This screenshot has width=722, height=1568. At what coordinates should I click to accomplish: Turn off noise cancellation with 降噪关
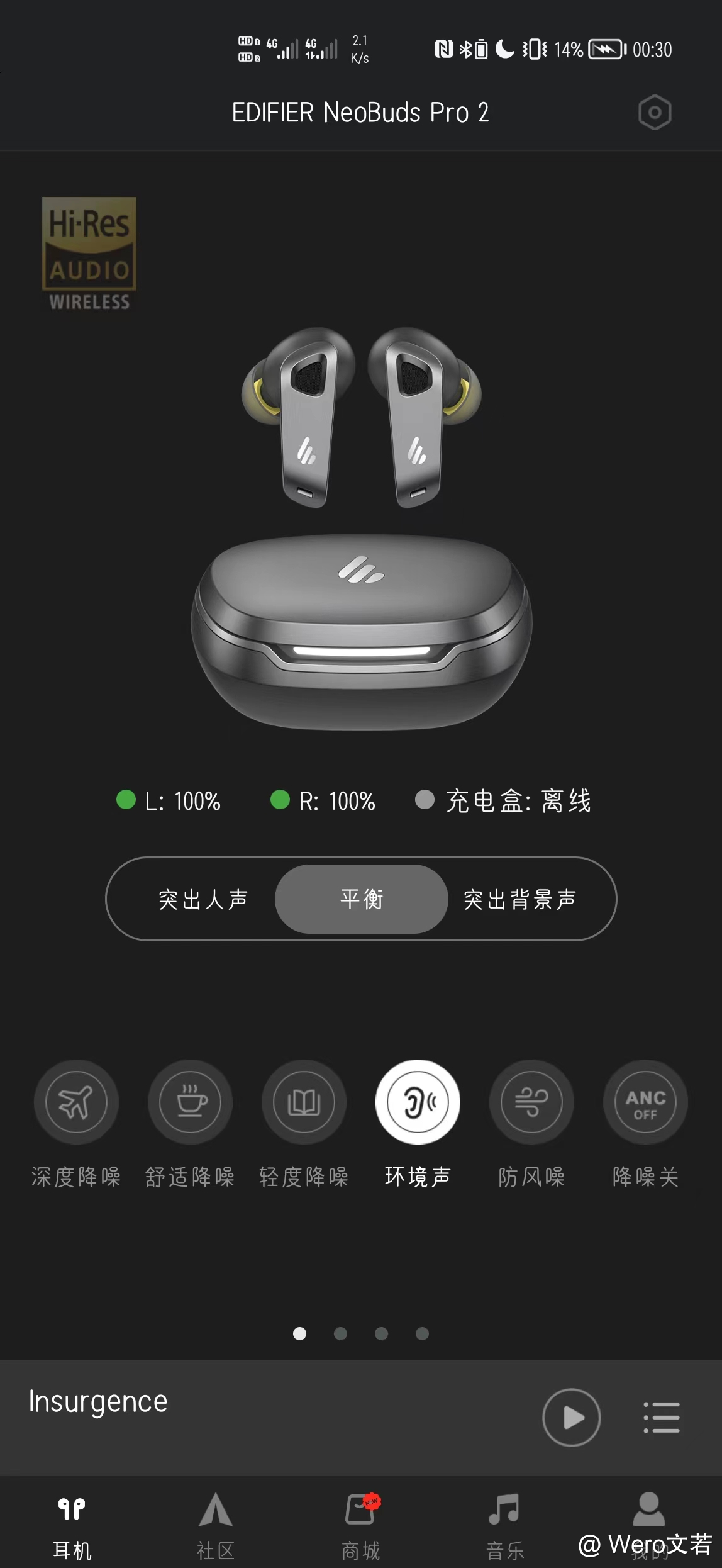(x=645, y=1102)
